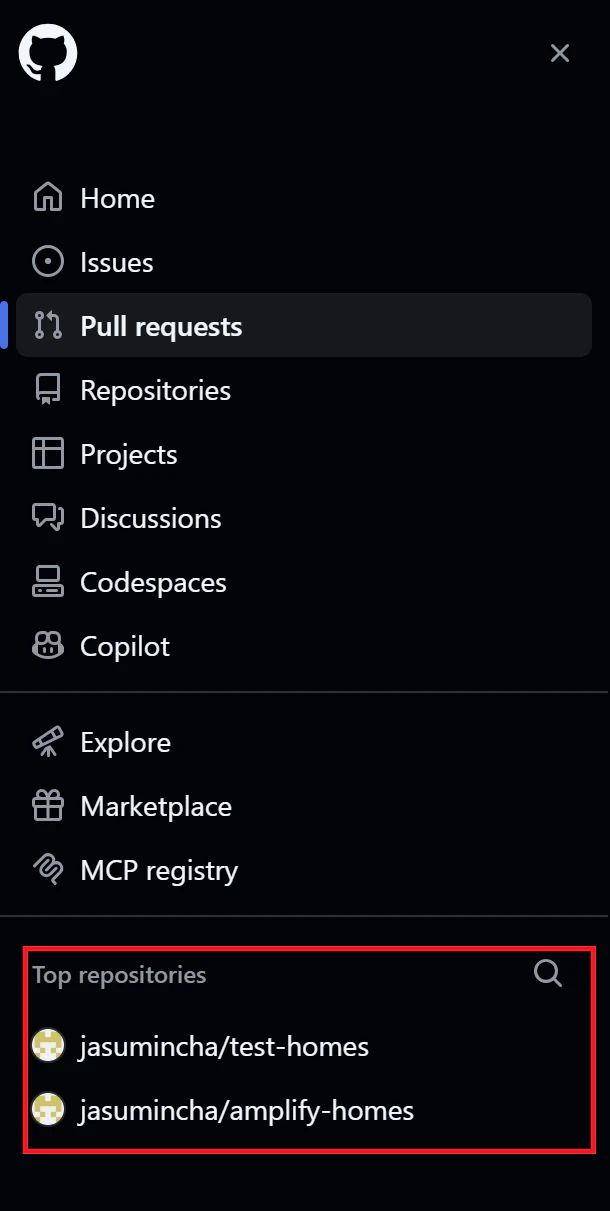Viewport: 610px width, 1211px height.
Task: Open Issues
Action: click(116, 263)
